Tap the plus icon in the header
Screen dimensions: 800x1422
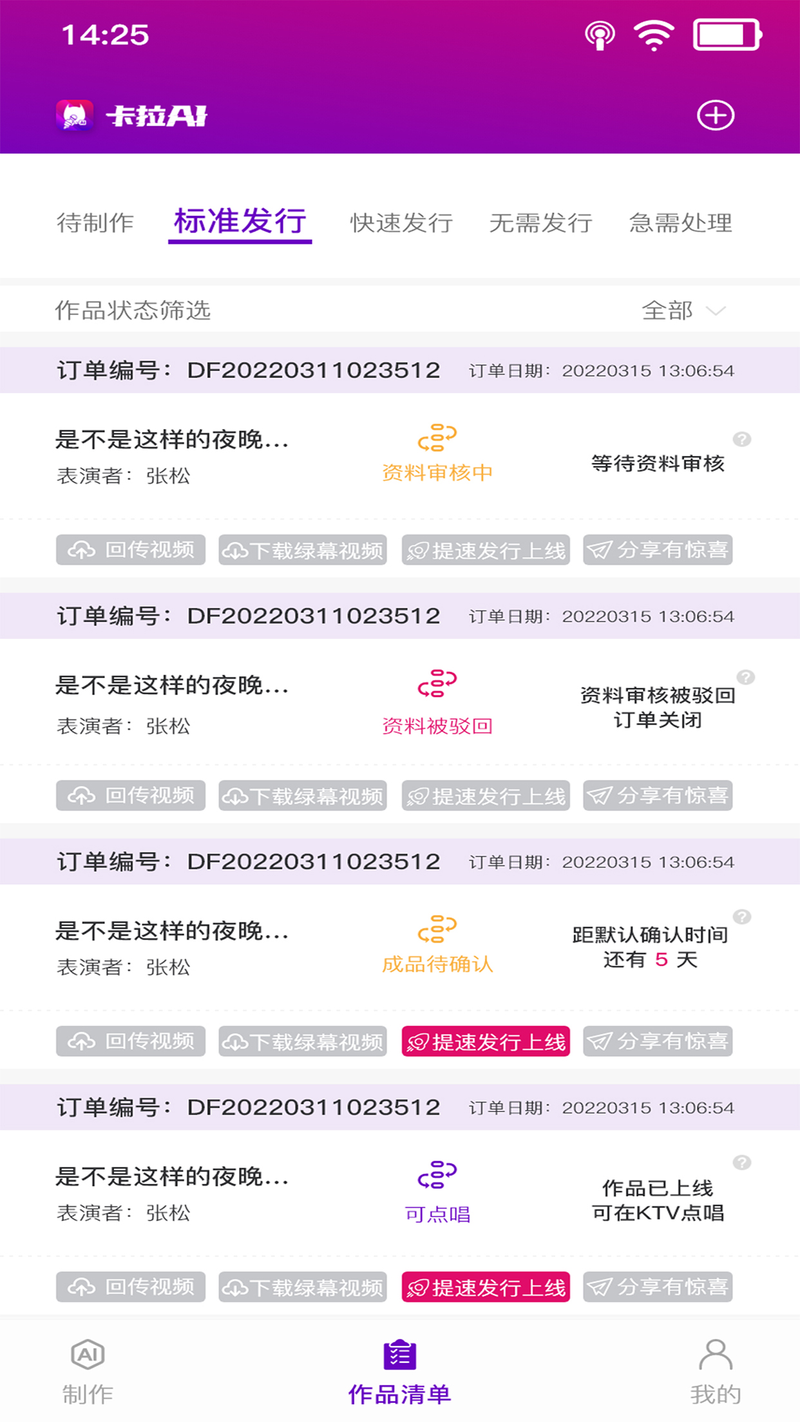715,115
